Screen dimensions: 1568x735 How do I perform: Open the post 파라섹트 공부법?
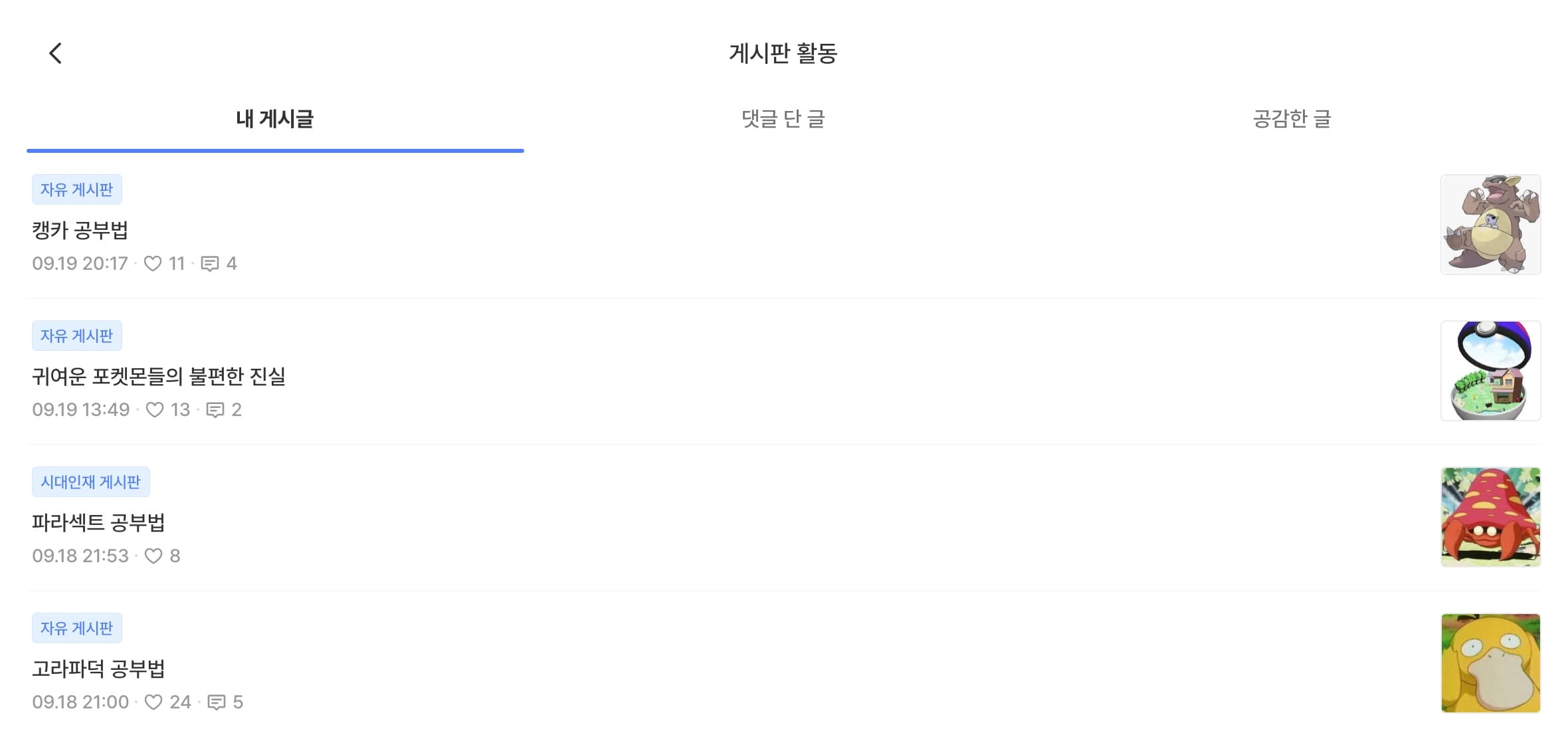point(98,522)
